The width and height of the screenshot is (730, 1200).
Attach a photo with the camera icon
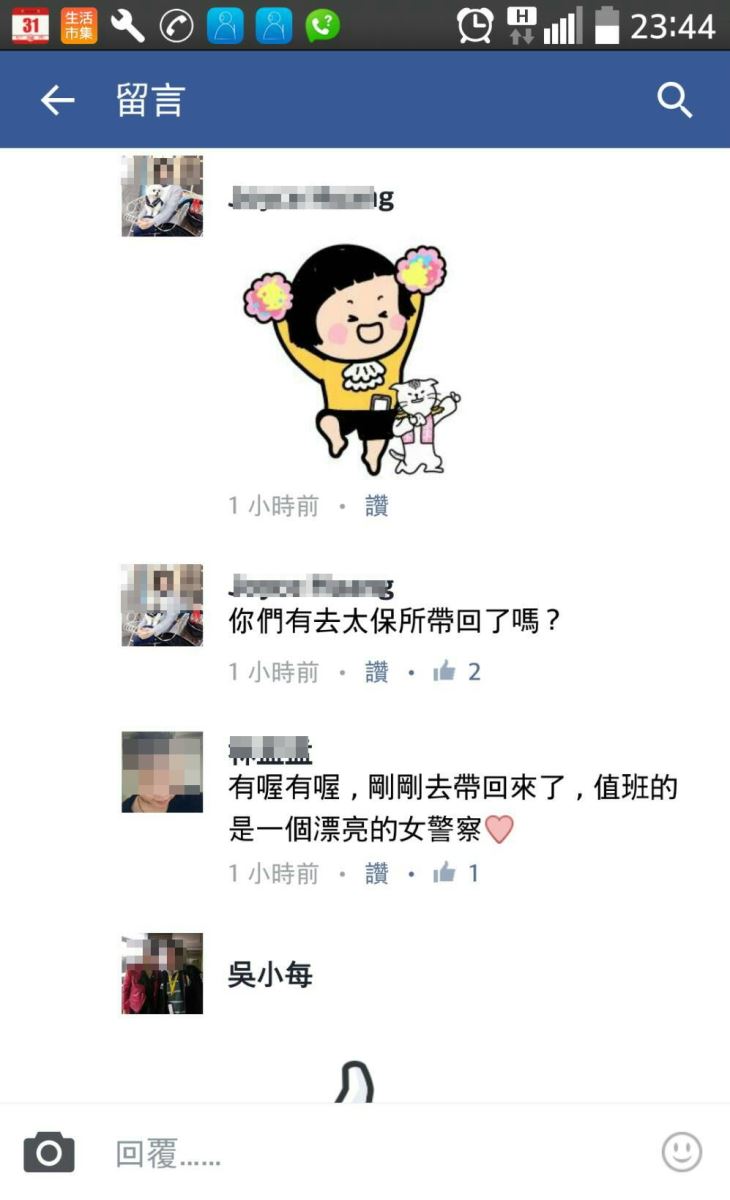(48, 1153)
